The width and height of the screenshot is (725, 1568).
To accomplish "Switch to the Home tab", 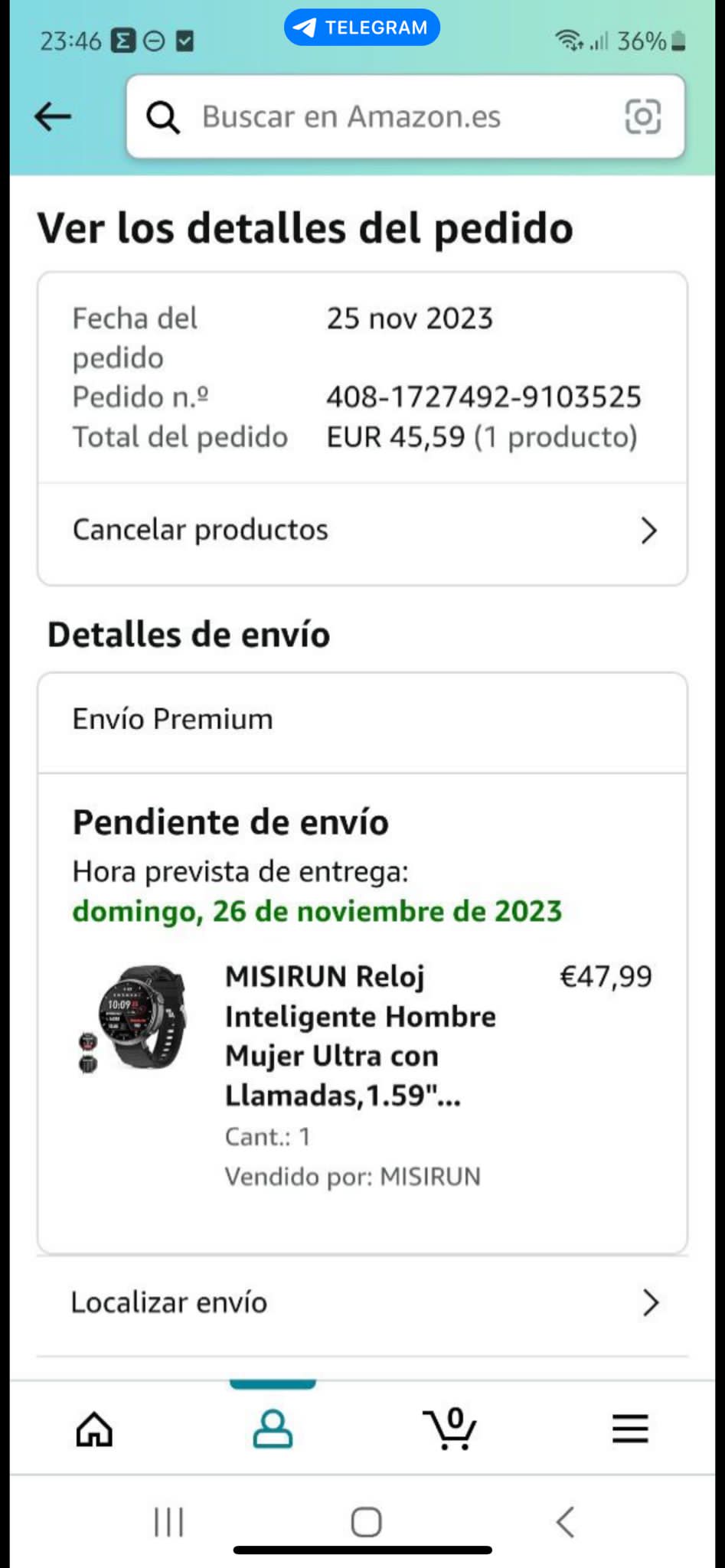I will (x=94, y=1429).
